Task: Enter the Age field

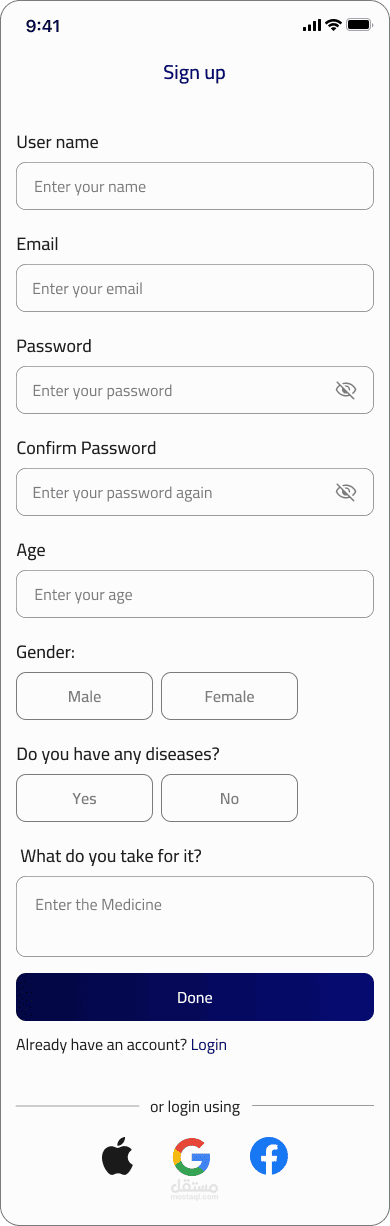Action: pos(195,594)
